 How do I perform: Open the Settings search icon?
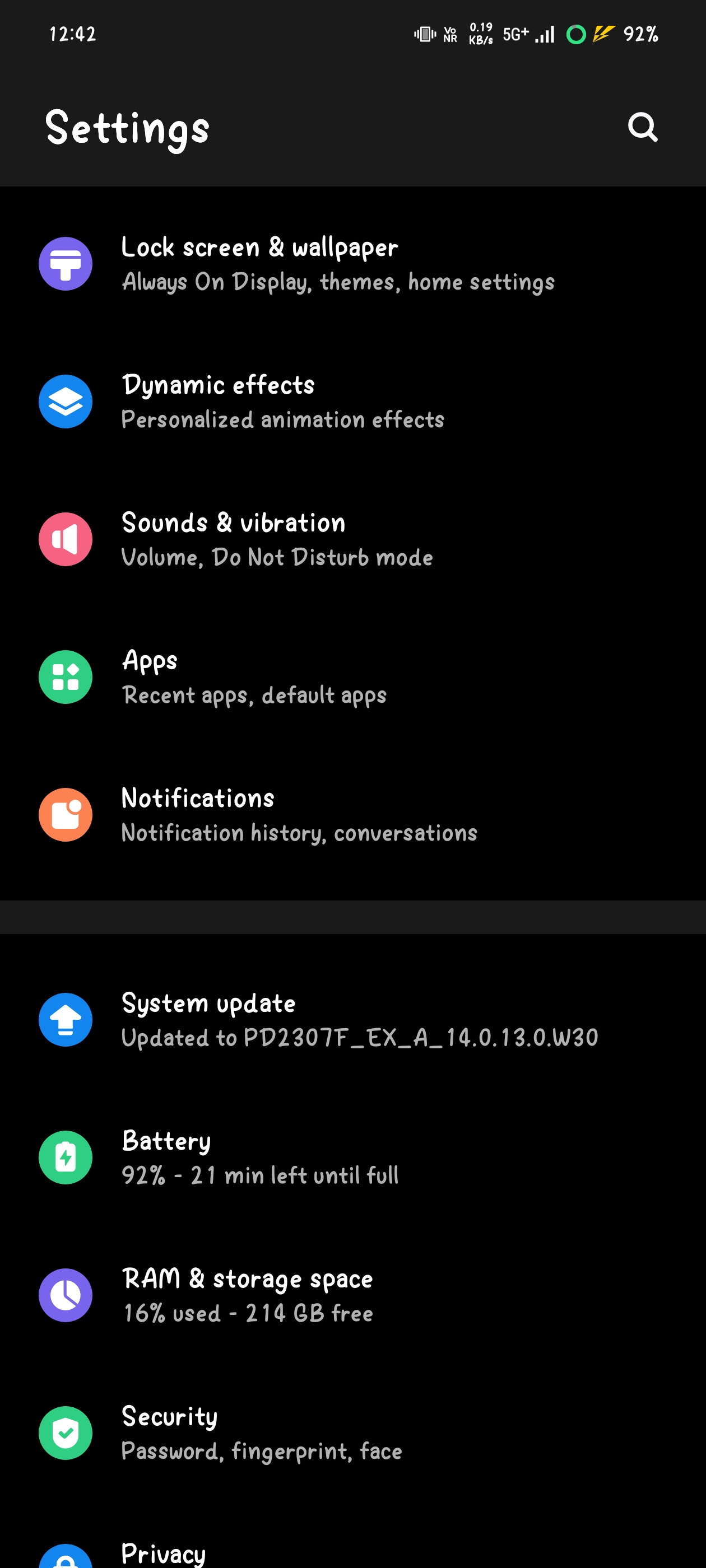[x=643, y=127]
